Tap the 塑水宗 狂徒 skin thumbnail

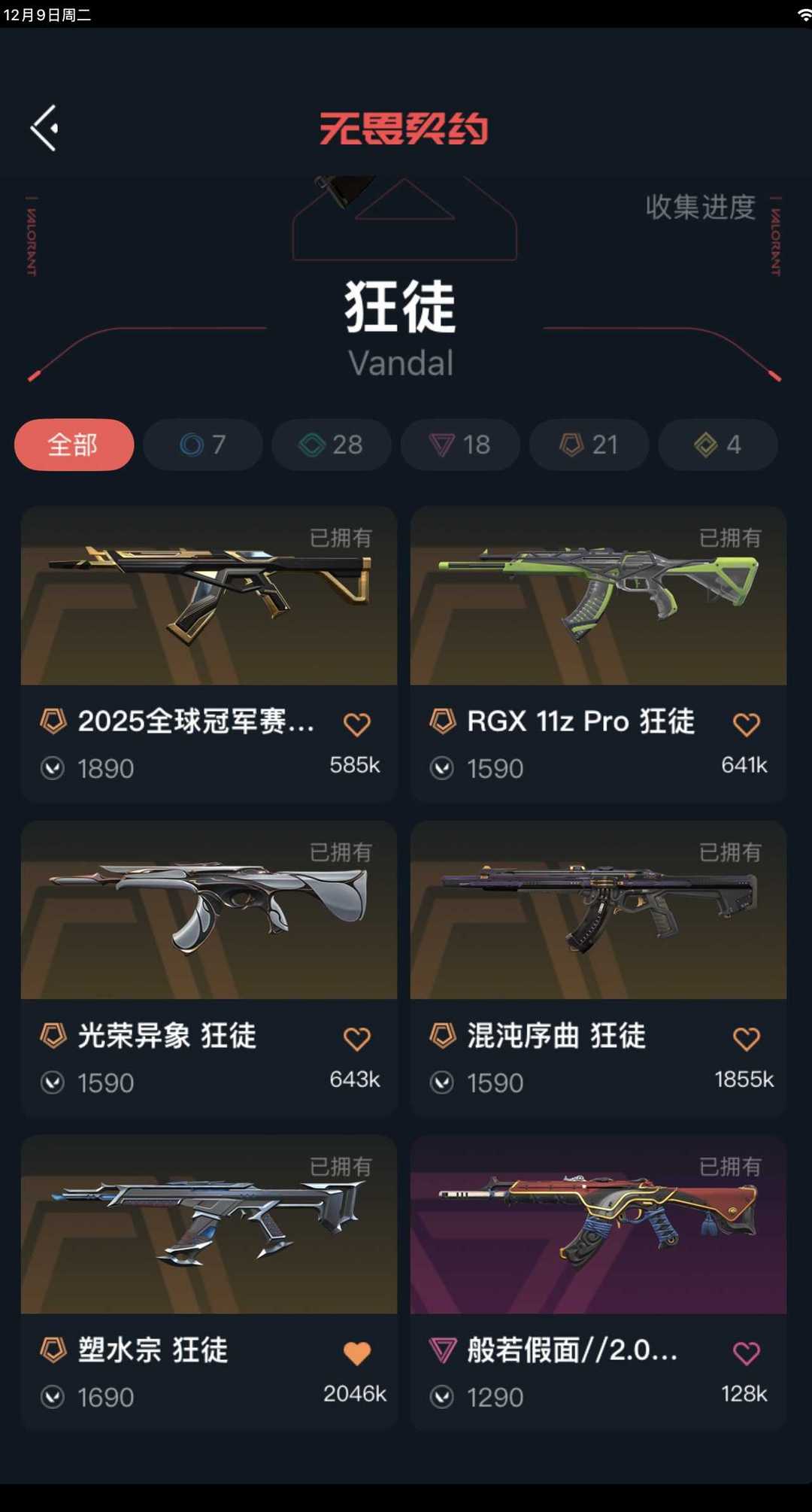tap(208, 1226)
